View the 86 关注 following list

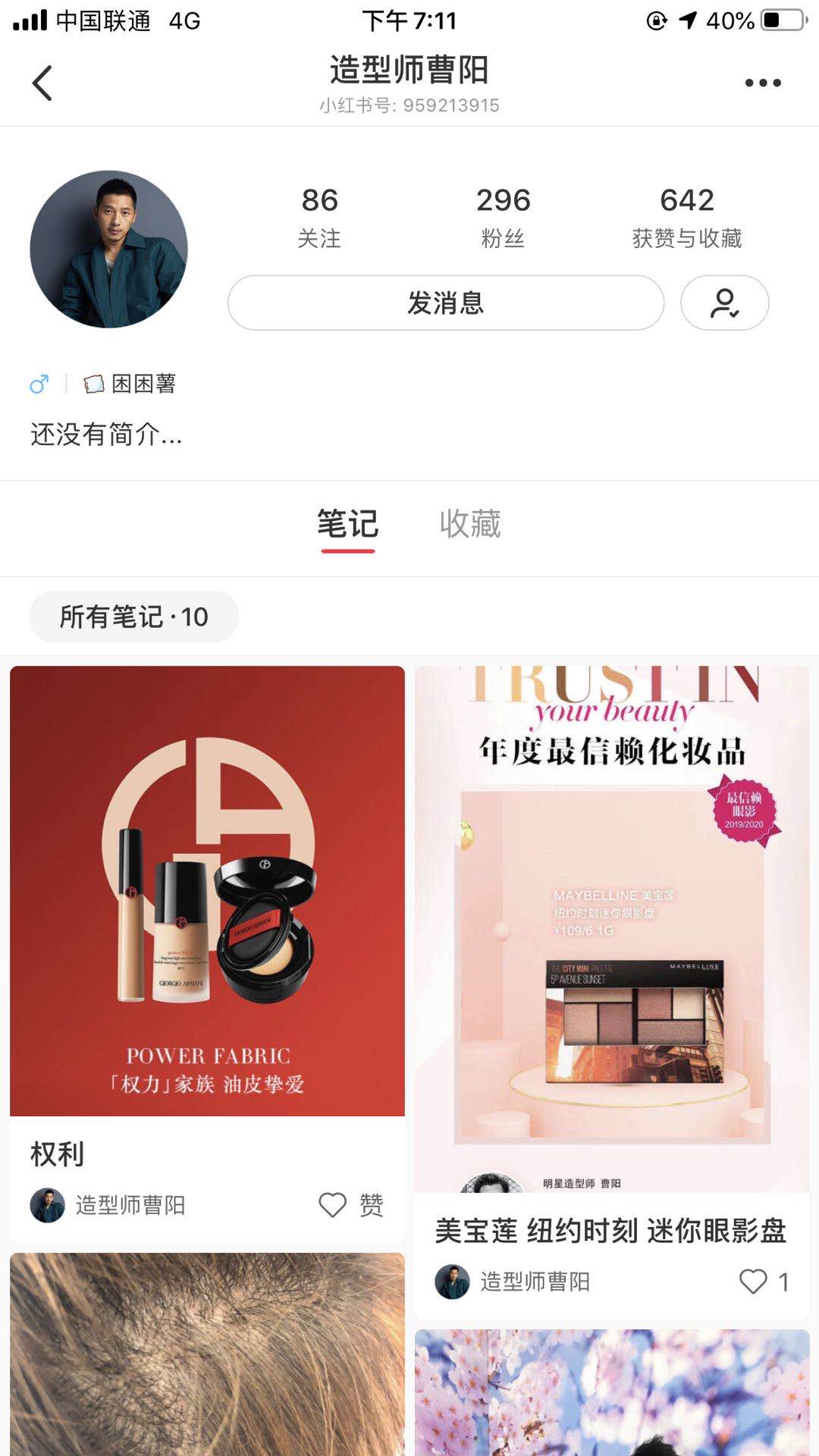point(319,217)
